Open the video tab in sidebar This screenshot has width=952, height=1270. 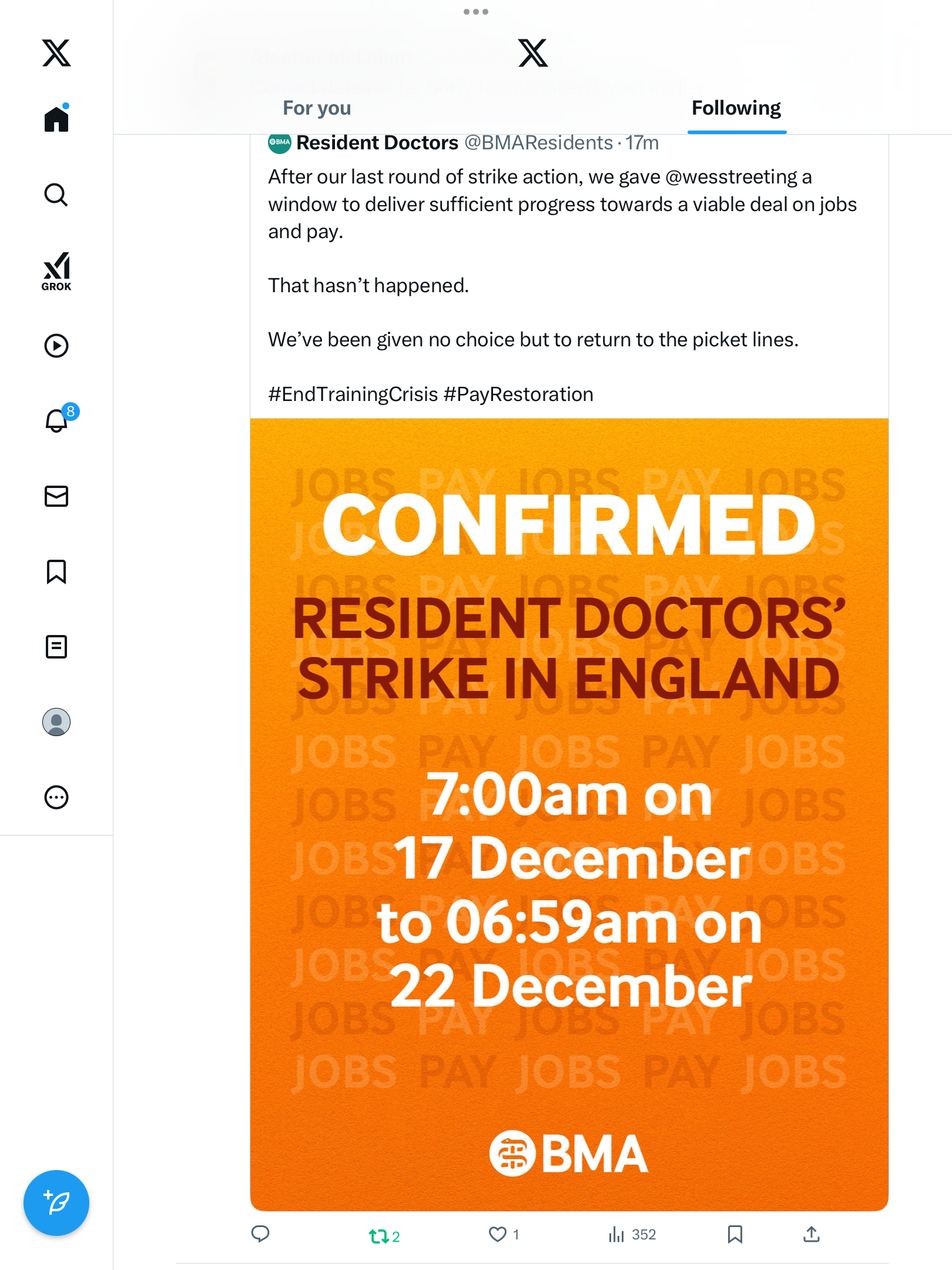pos(56,346)
